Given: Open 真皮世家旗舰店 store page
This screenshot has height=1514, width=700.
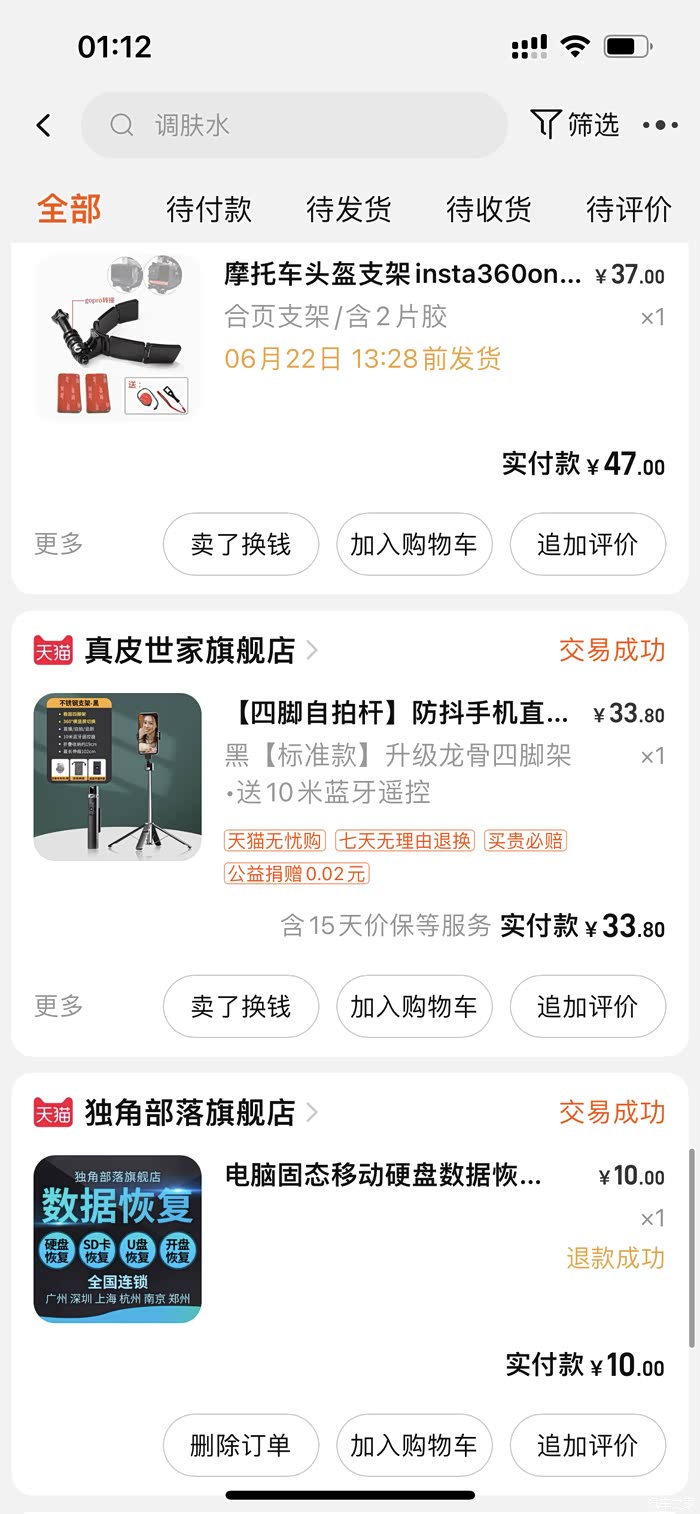Looking at the screenshot, I should point(190,650).
